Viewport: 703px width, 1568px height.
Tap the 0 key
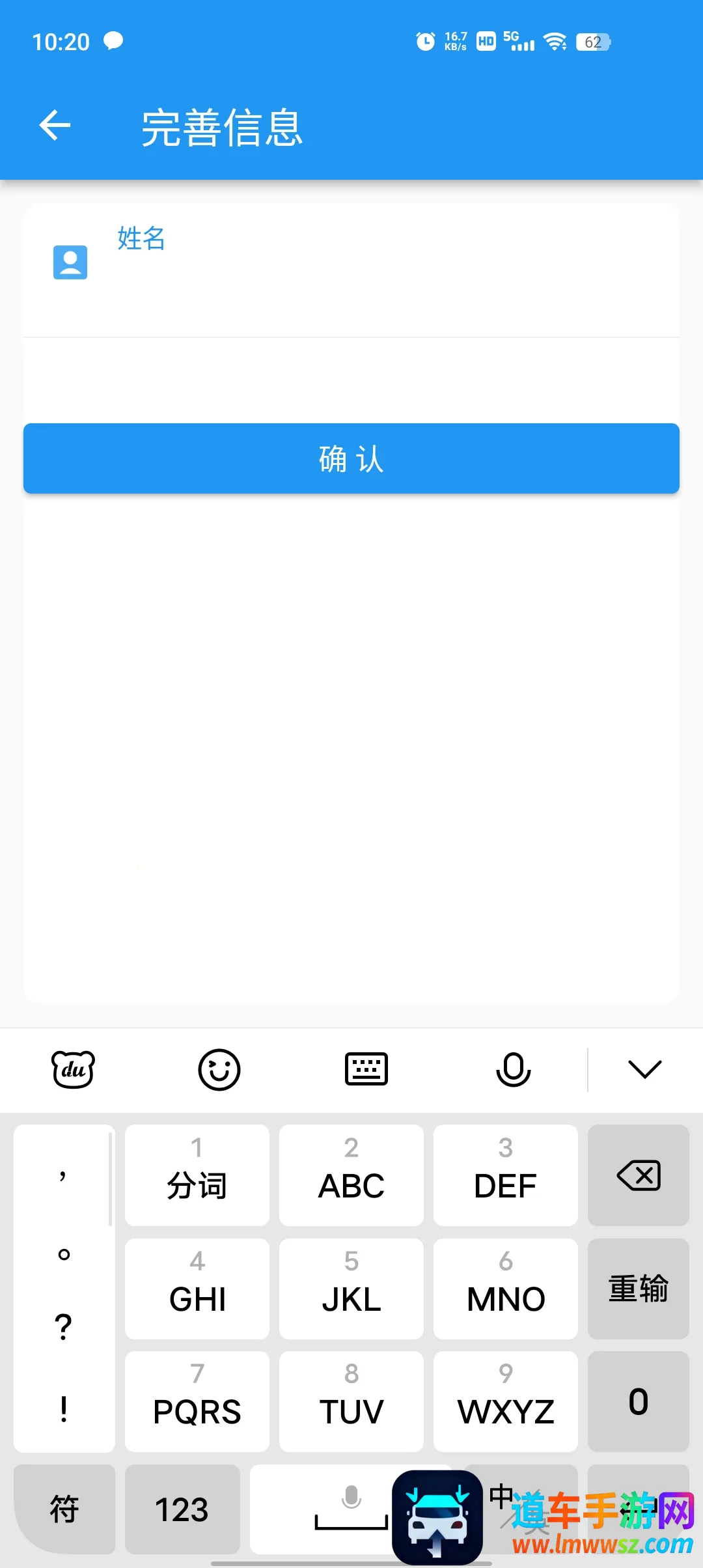pos(638,1401)
